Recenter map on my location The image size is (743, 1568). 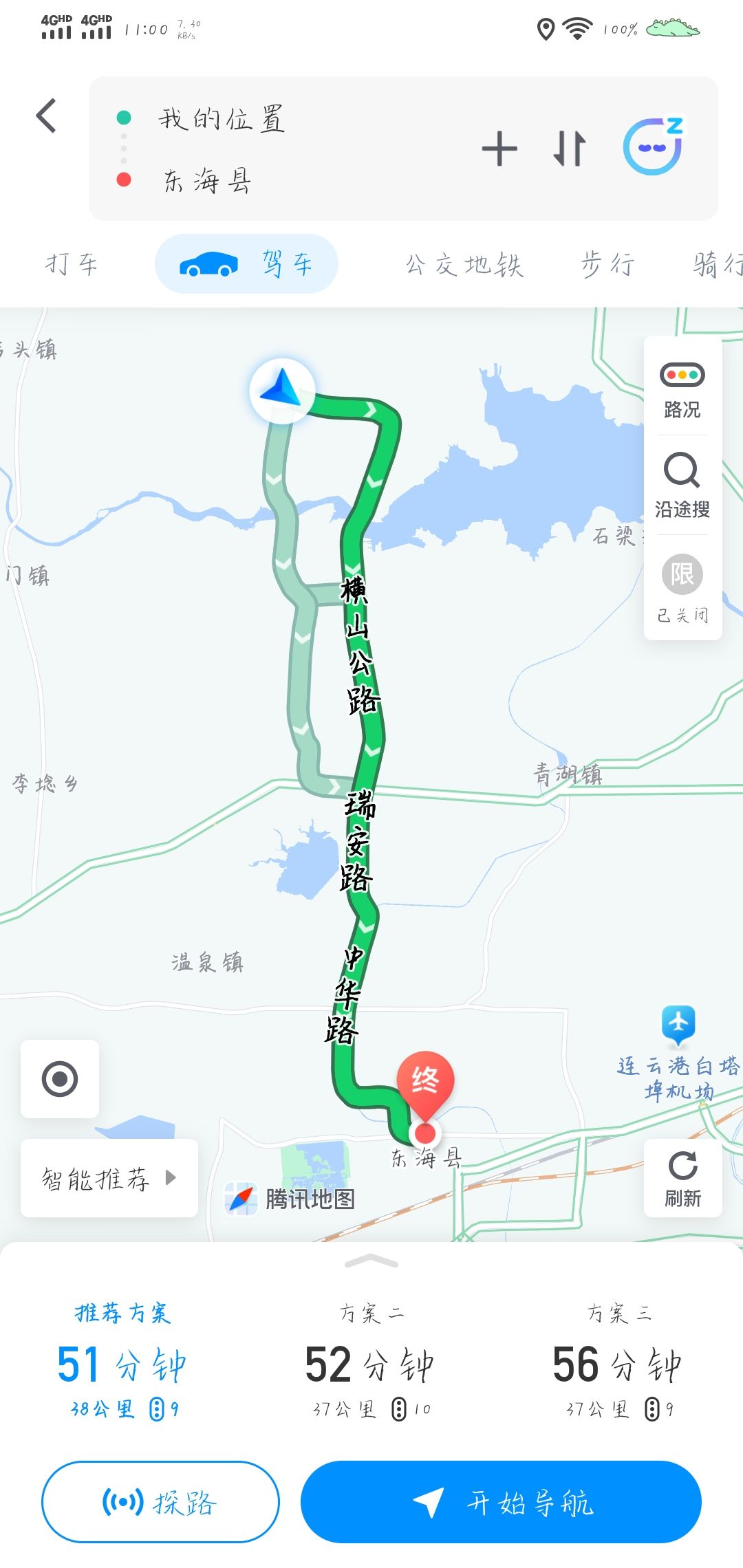click(60, 1079)
